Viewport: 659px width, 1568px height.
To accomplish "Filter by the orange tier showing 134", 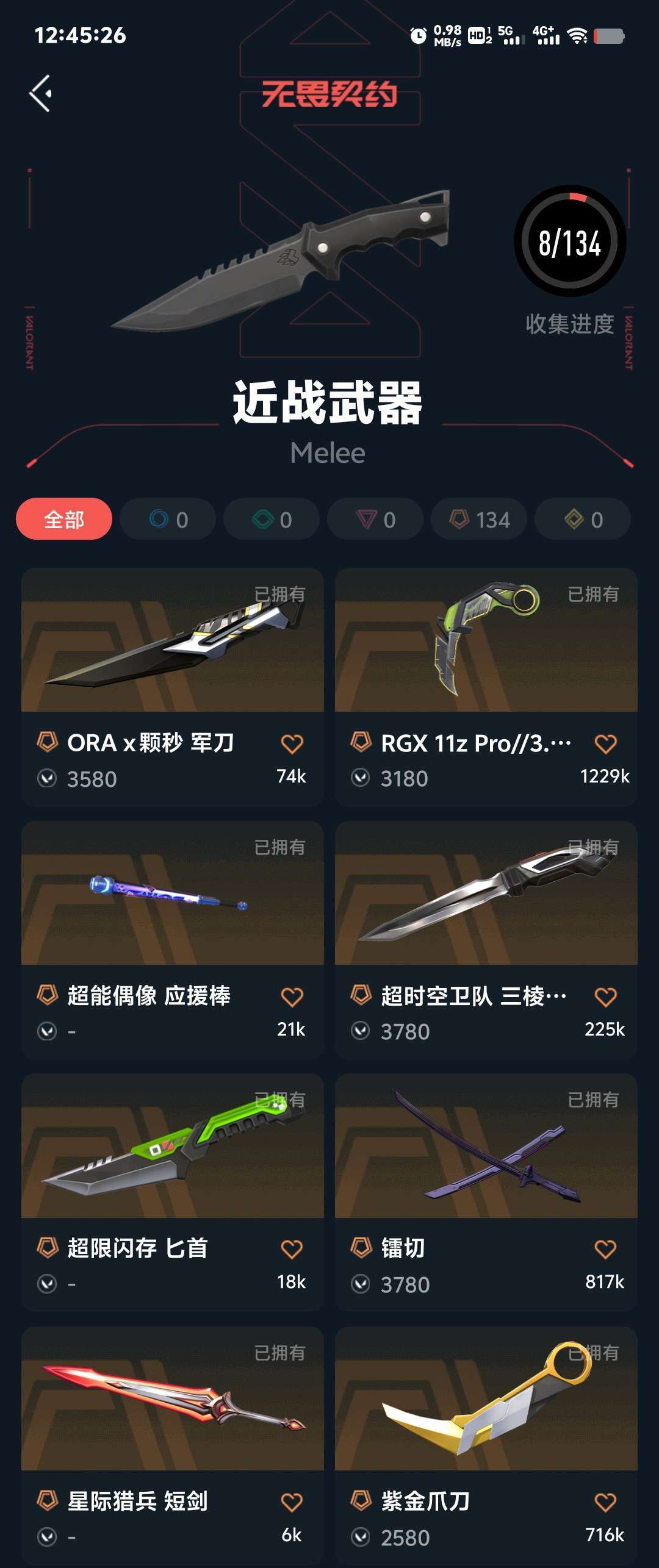I will click(479, 519).
